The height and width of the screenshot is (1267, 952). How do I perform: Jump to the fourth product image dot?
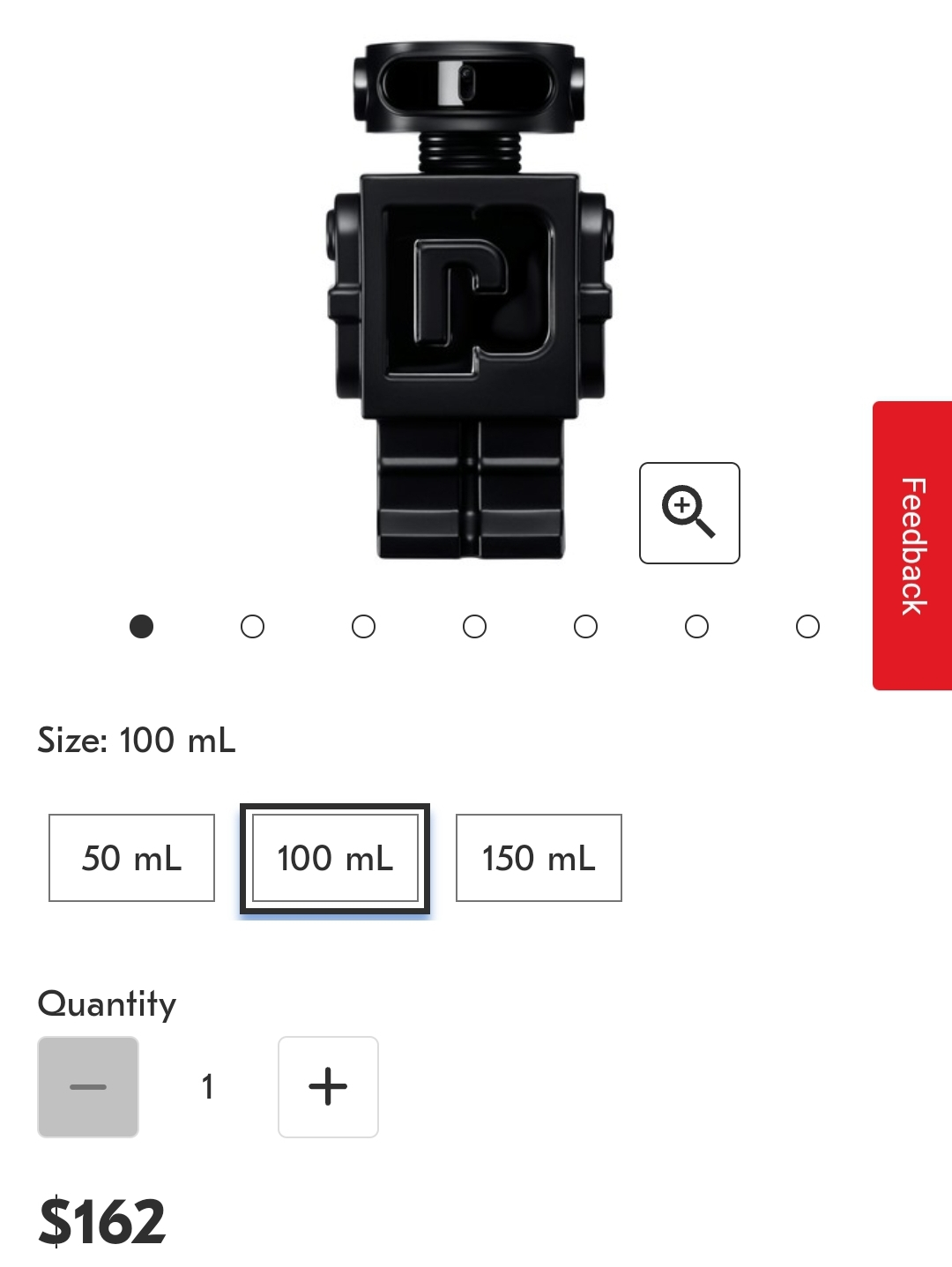(x=474, y=627)
